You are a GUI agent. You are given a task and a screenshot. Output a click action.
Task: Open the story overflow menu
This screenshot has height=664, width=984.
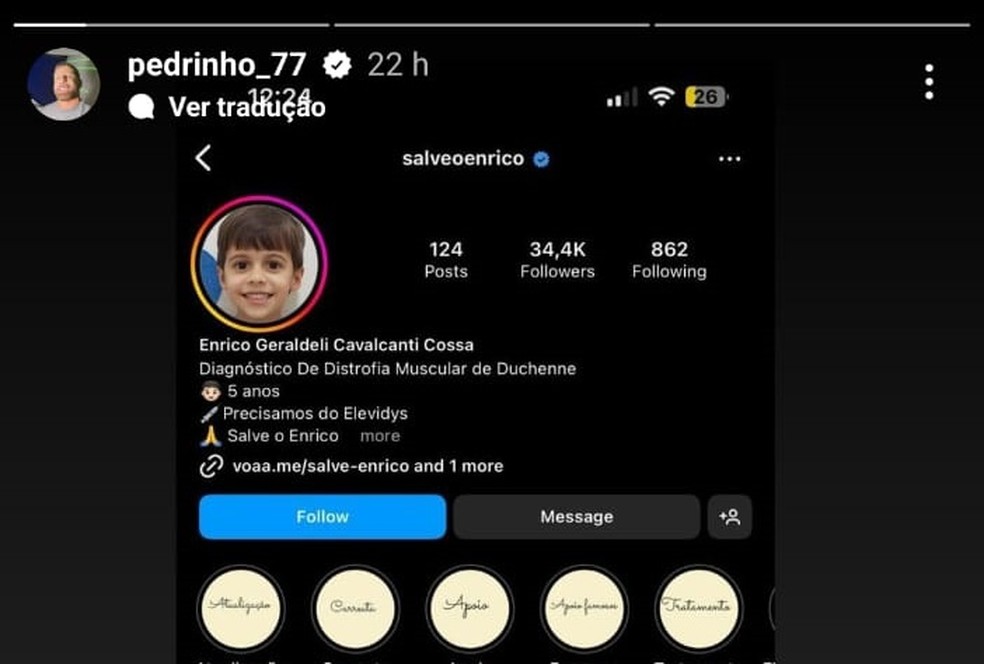coord(929,82)
